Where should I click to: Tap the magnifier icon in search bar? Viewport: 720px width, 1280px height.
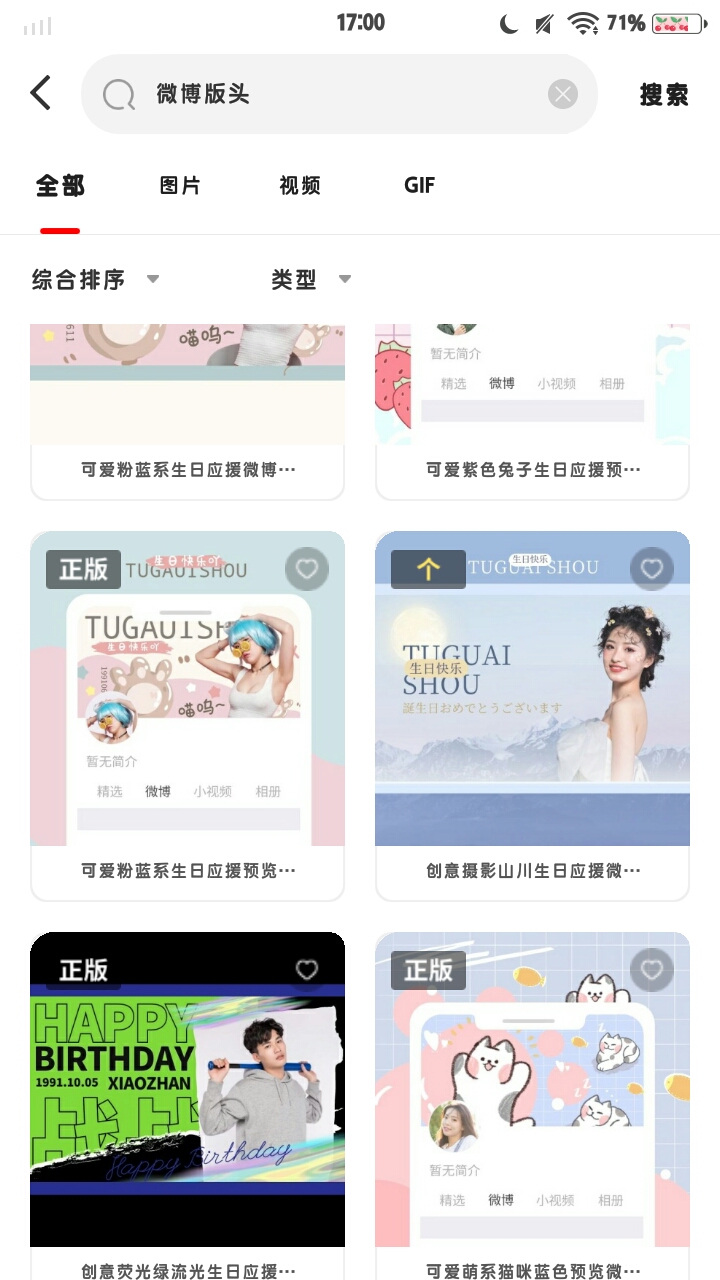tap(118, 94)
